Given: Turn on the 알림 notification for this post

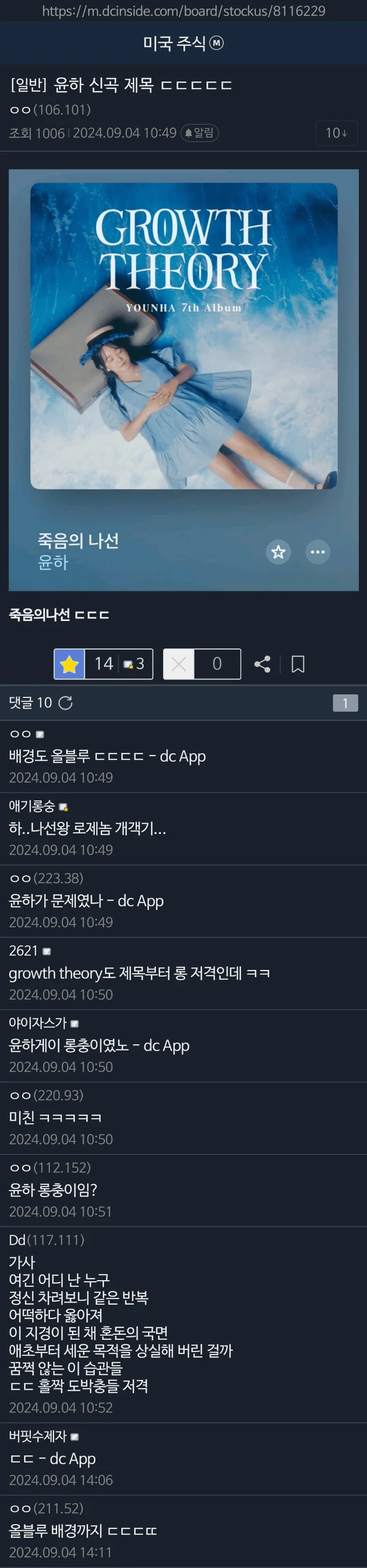Looking at the screenshot, I should point(200,132).
